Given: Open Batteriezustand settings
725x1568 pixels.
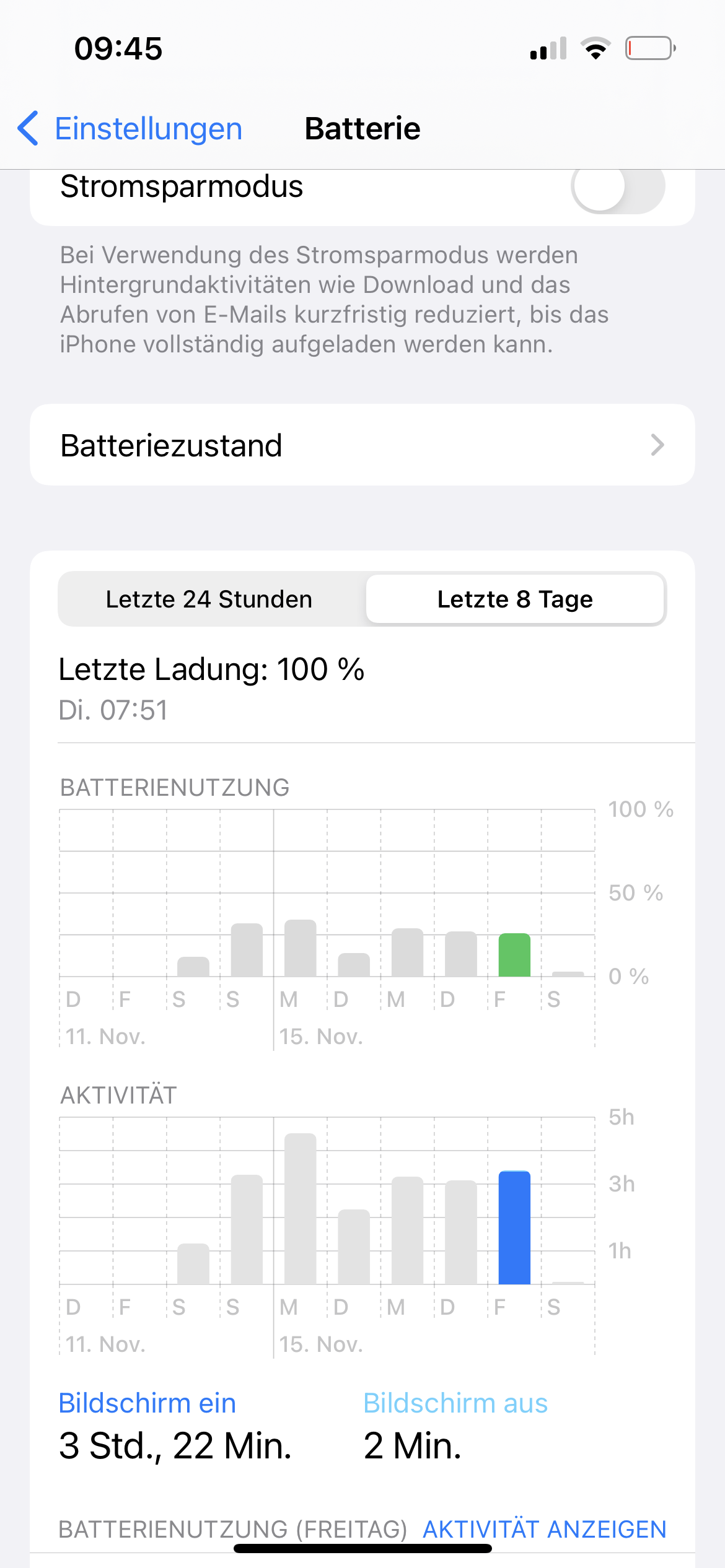Looking at the screenshot, I should (362, 445).
